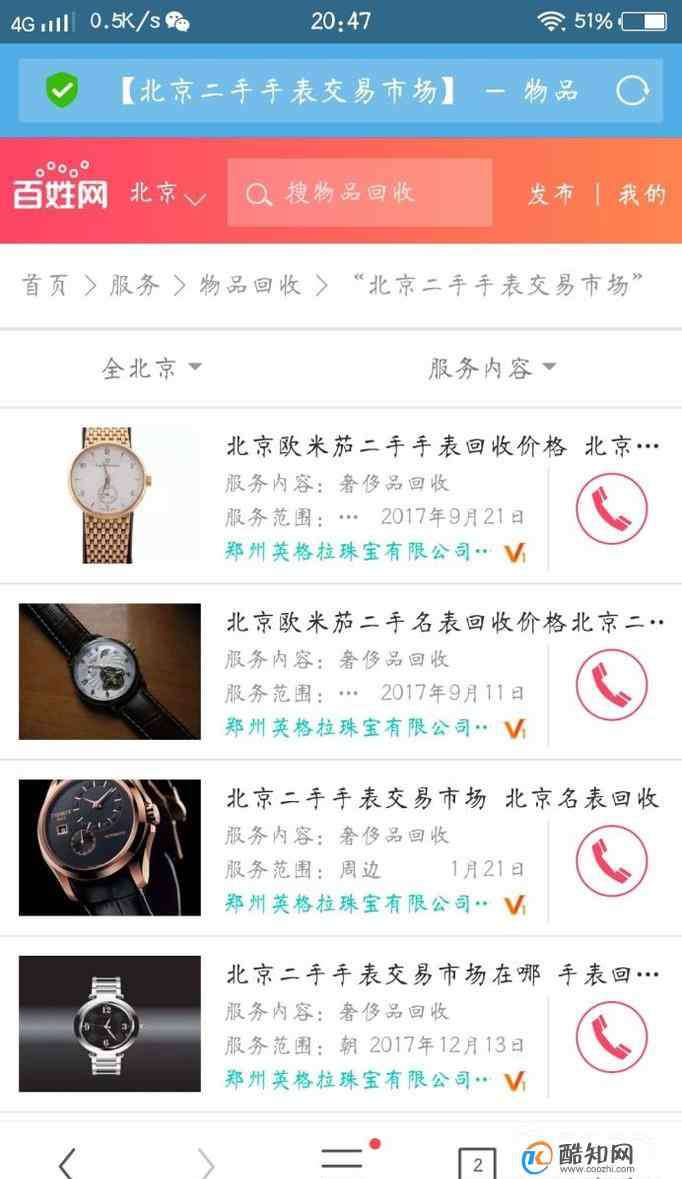Reload the page with the refresh icon
Screen dimensions: 682x1179
click(632, 92)
